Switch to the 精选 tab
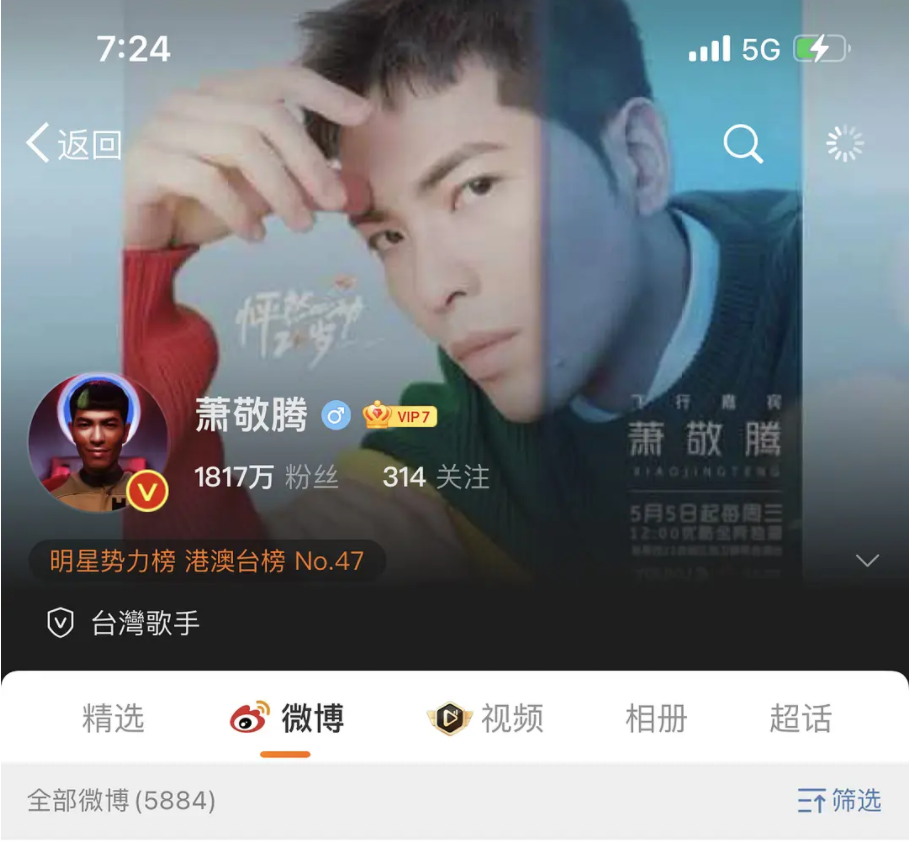The height and width of the screenshot is (842, 920). (x=113, y=718)
